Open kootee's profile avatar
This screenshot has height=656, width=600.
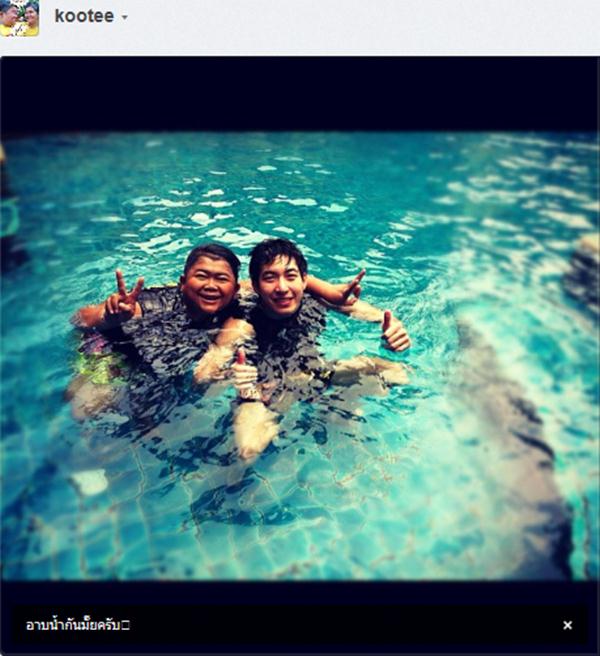[x=19, y=18]
